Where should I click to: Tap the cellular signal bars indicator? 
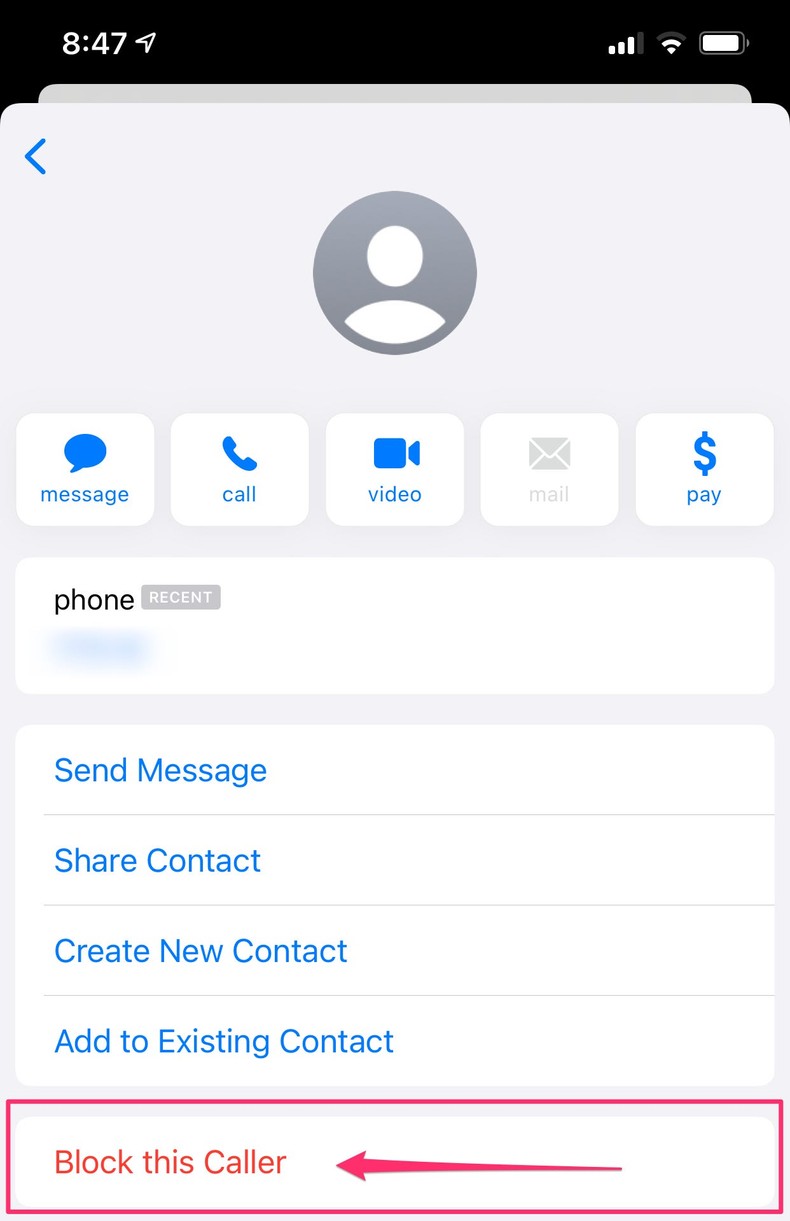pos(622,41)
